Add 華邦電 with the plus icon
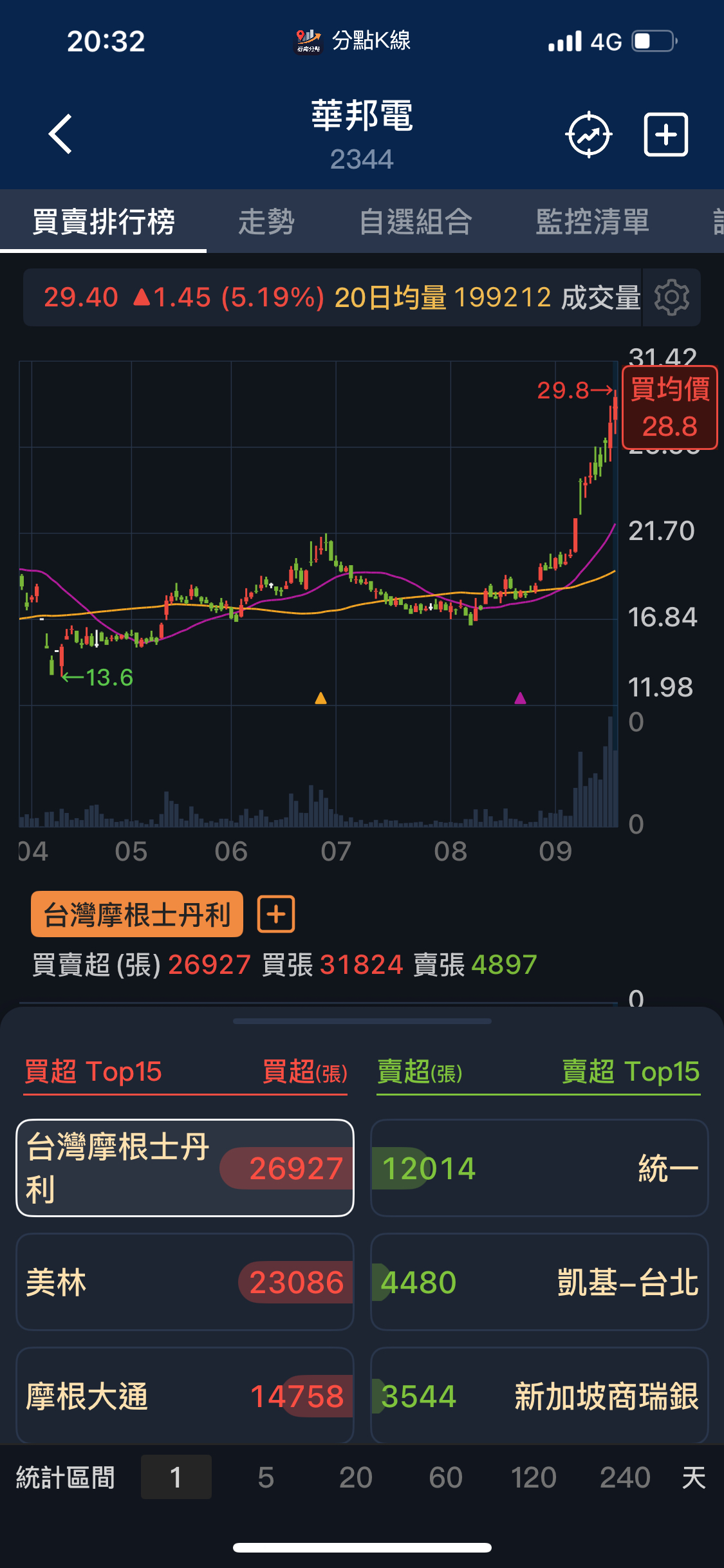The width and height of the screenshot is (724, 1568). (666, 135)
